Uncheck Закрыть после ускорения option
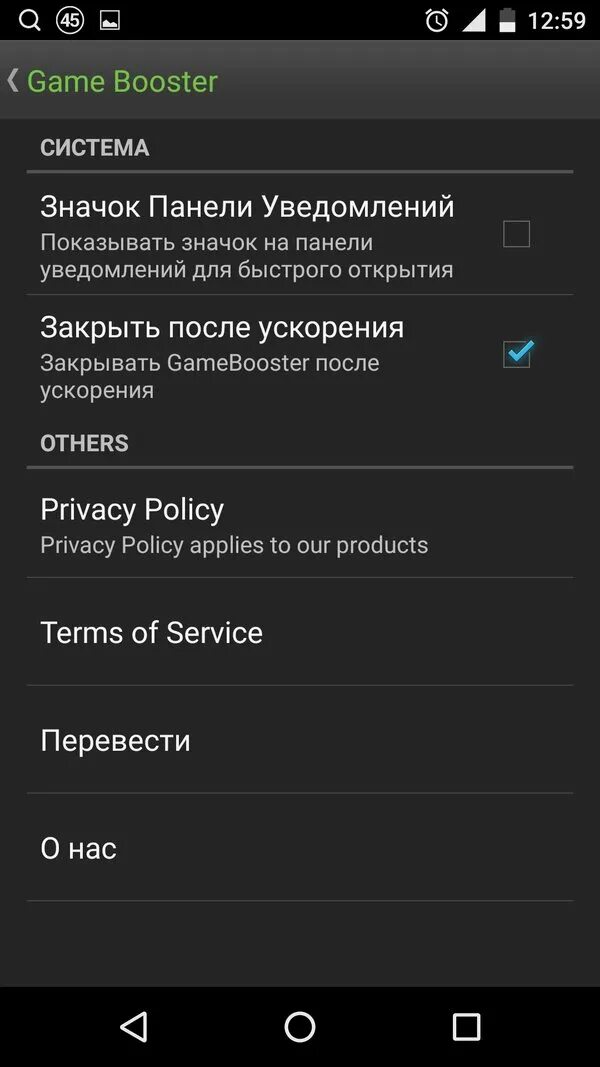The height and width of the screenshot is (1067, 600). point(517,354)
